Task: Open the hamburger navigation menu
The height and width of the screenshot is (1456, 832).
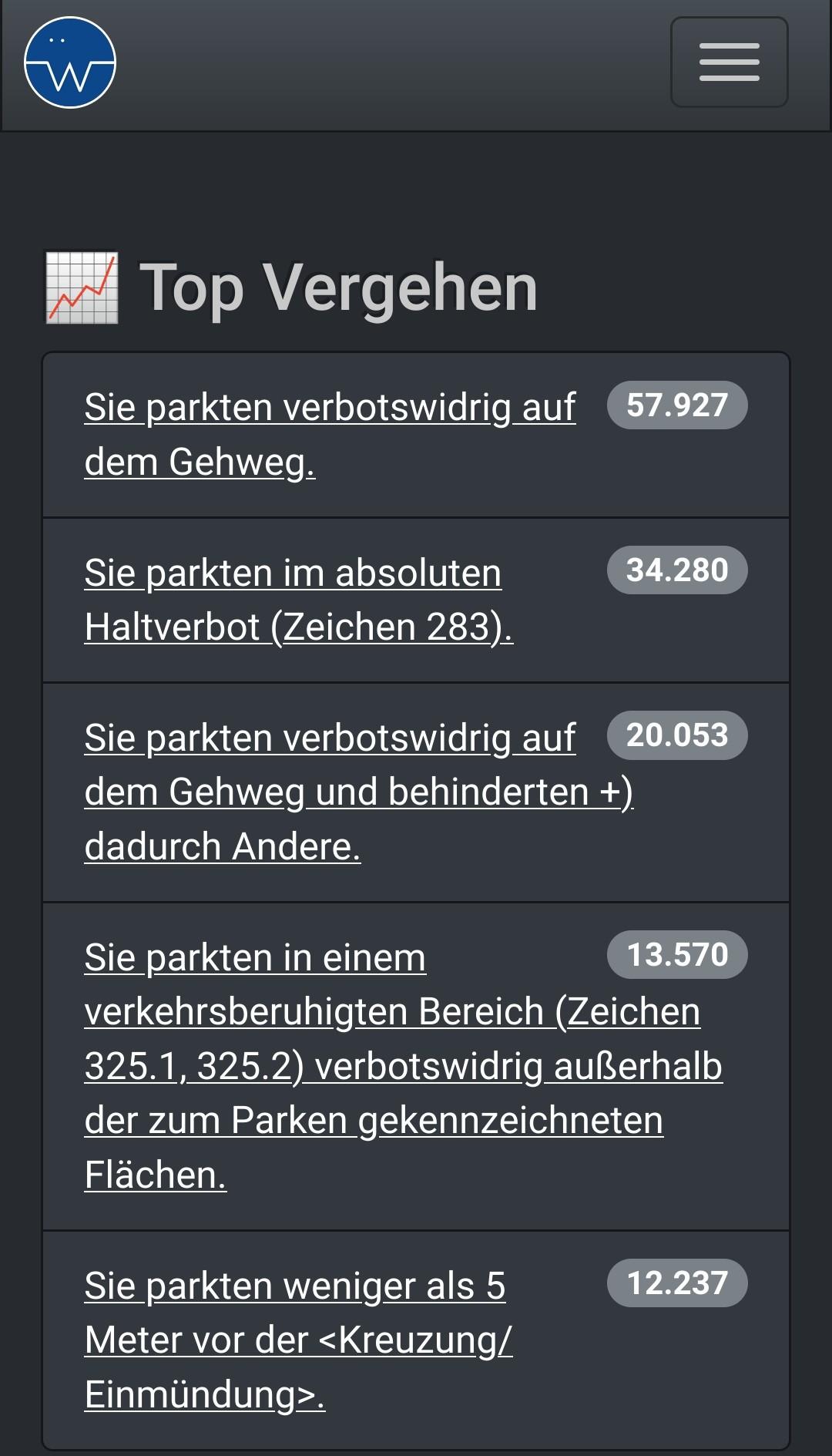Action: click(729, 62)
